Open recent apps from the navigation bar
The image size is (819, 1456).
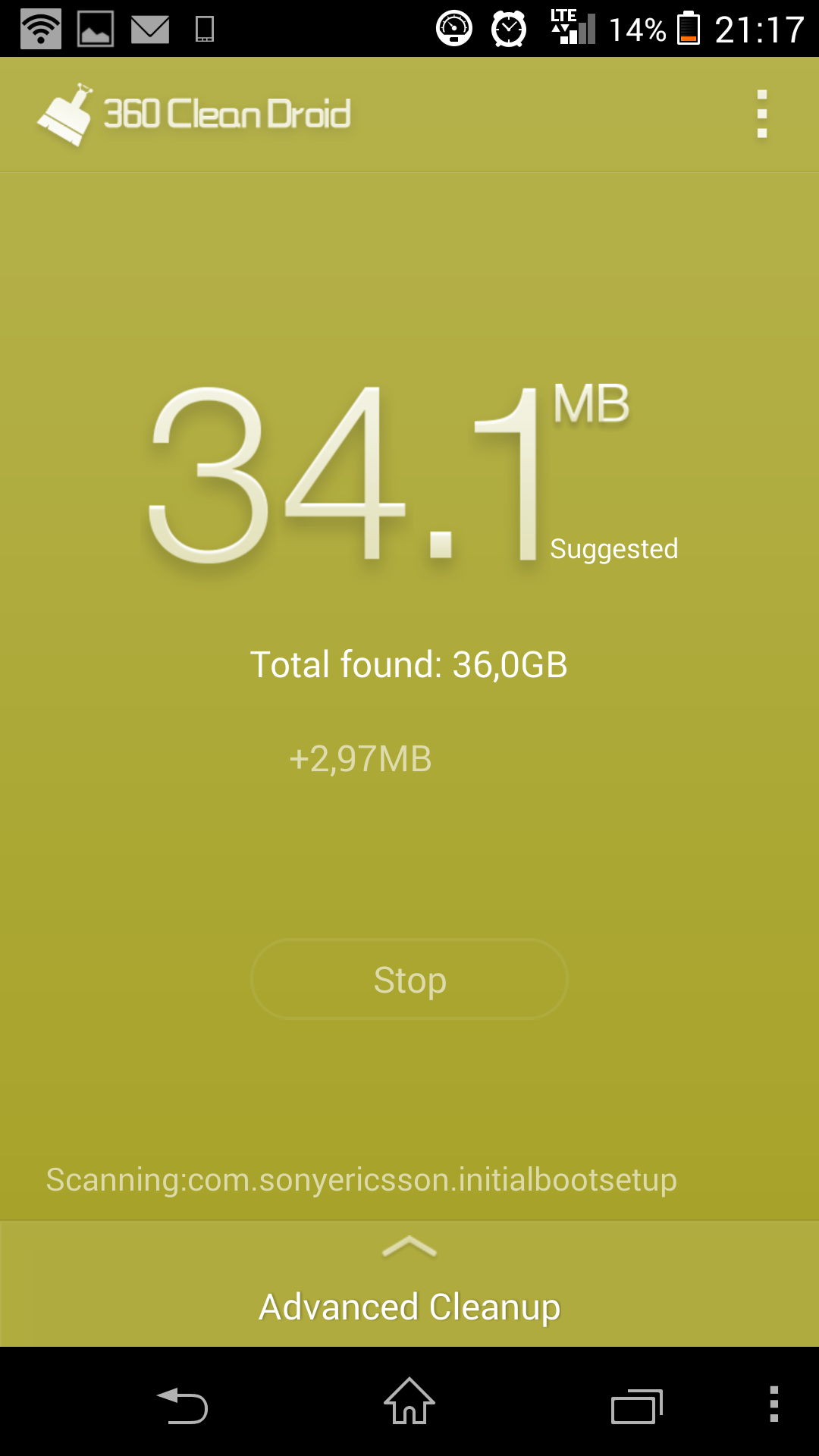pos(637,1406)
